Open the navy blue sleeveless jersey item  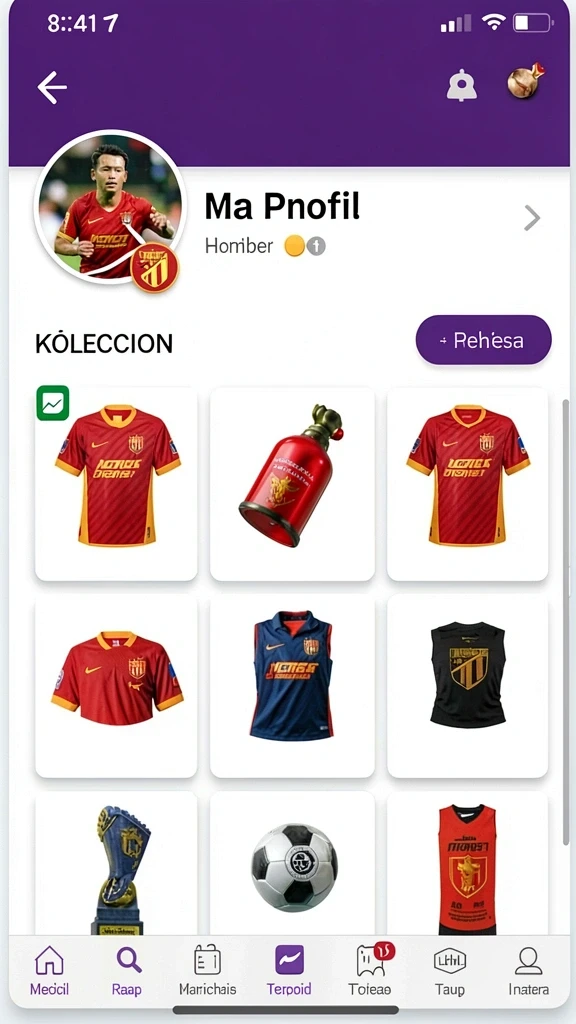pos(292,685)
